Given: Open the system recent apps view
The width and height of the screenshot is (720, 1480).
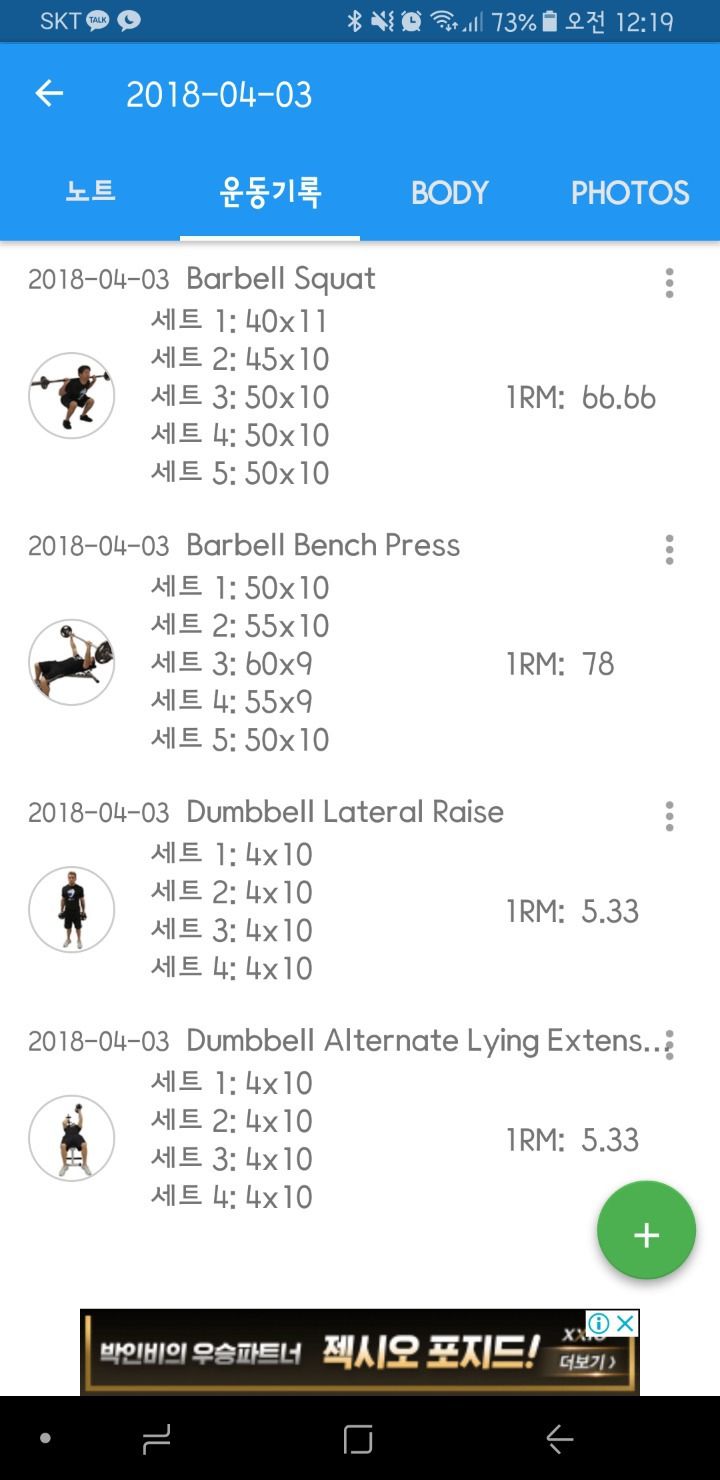Looking at the screenshot, I should click(x=157, y=1439).
